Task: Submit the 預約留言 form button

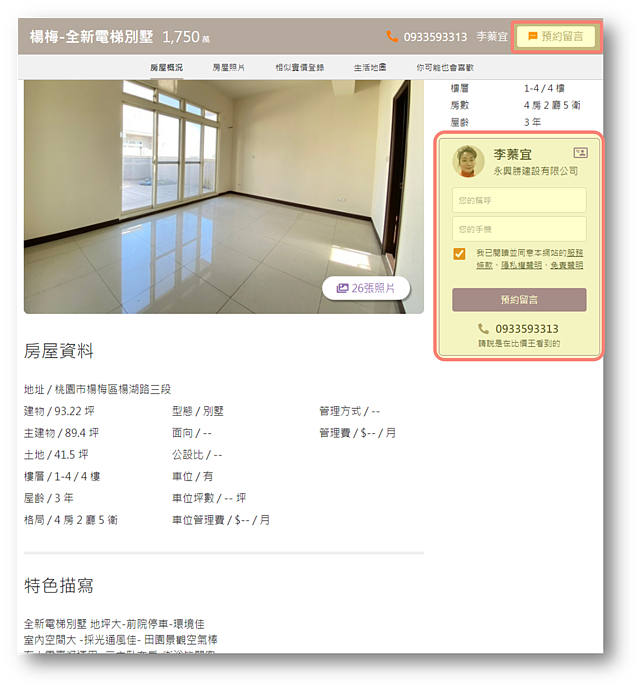Action: [x=518, y=300]
